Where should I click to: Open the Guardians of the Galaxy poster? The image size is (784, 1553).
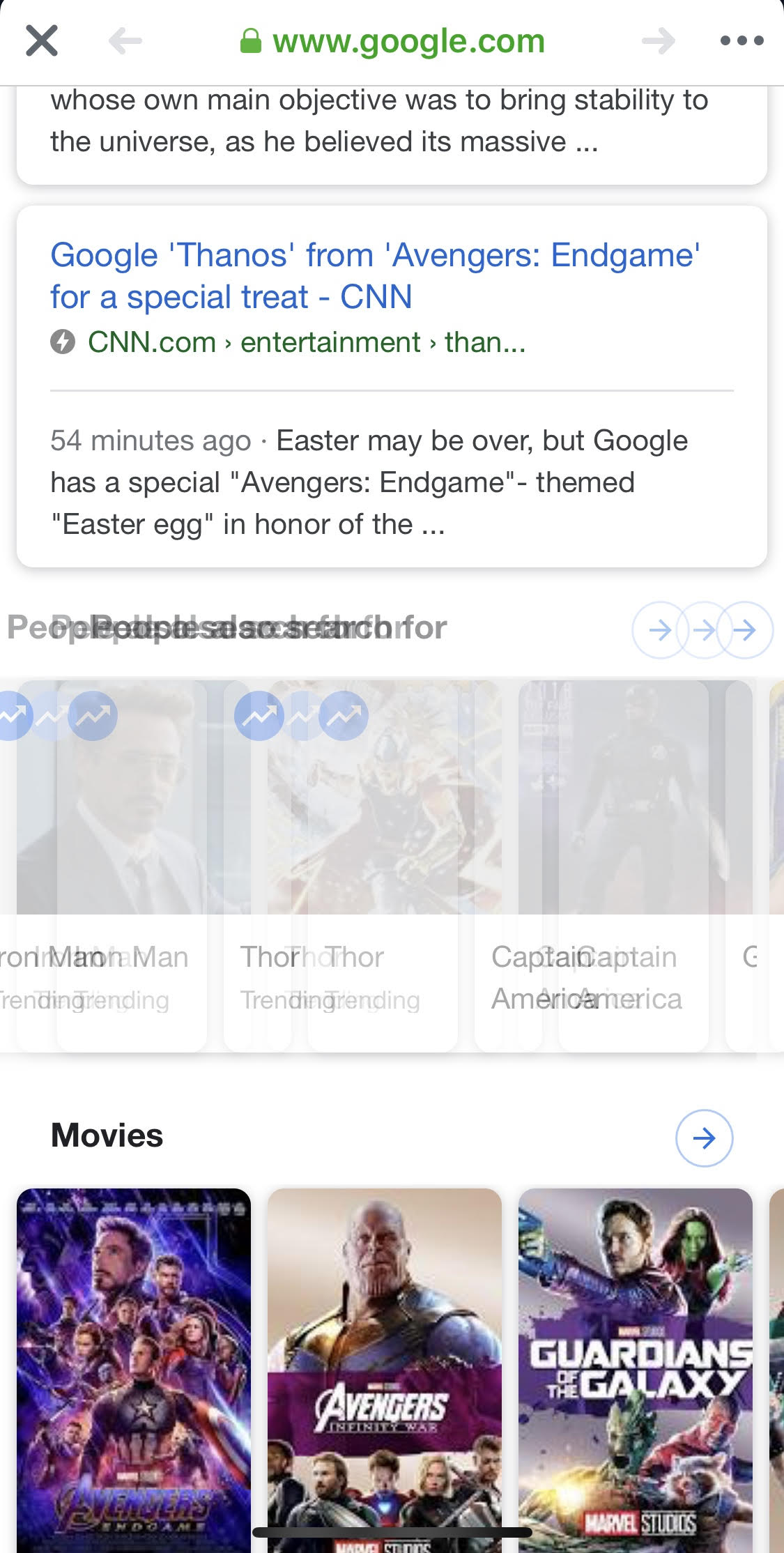(635, 1366)
